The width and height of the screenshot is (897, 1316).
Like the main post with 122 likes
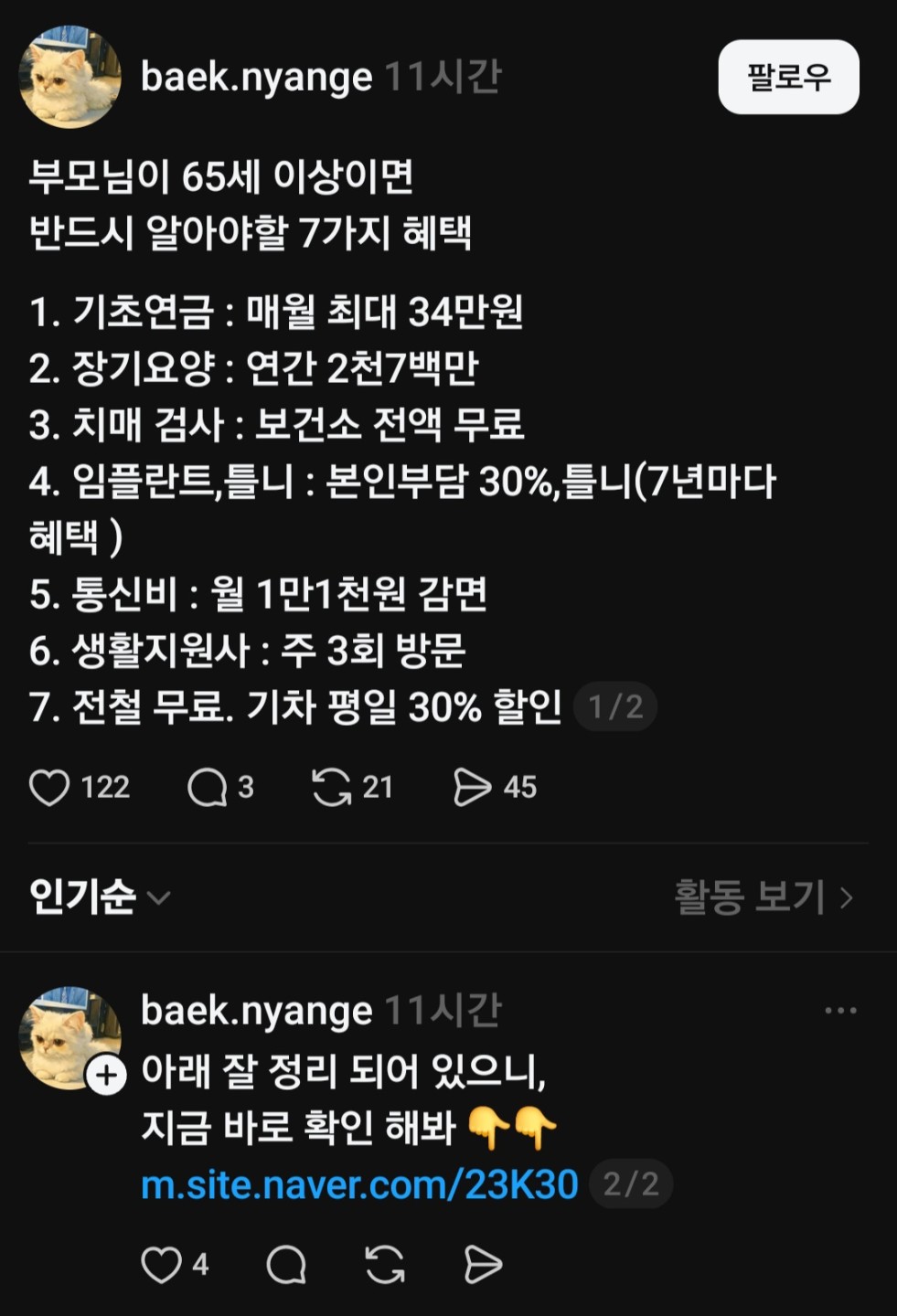point(49,787)
